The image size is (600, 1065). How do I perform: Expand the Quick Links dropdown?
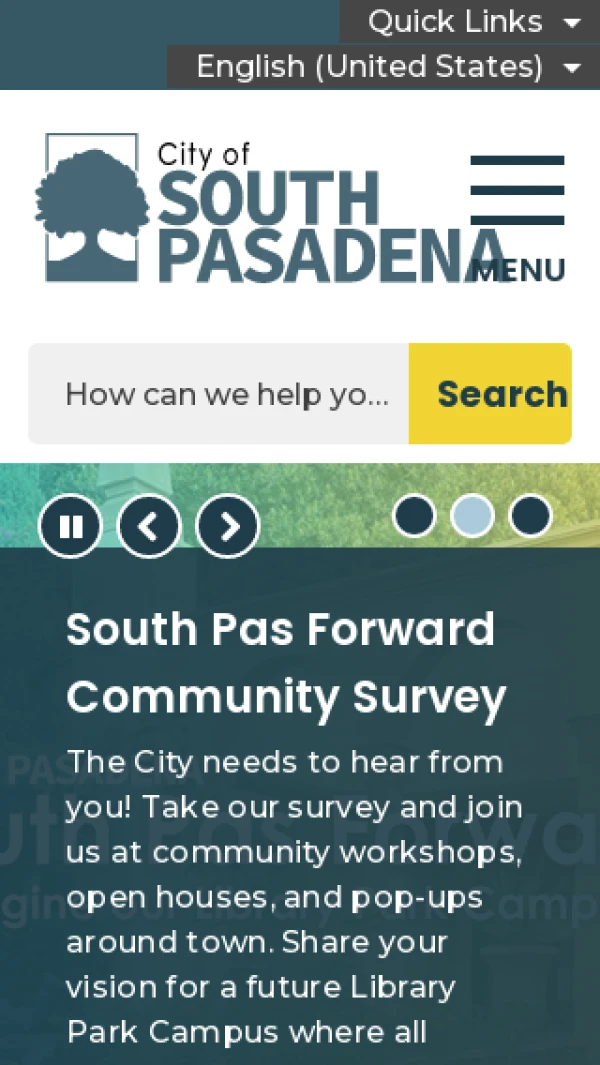472,21
